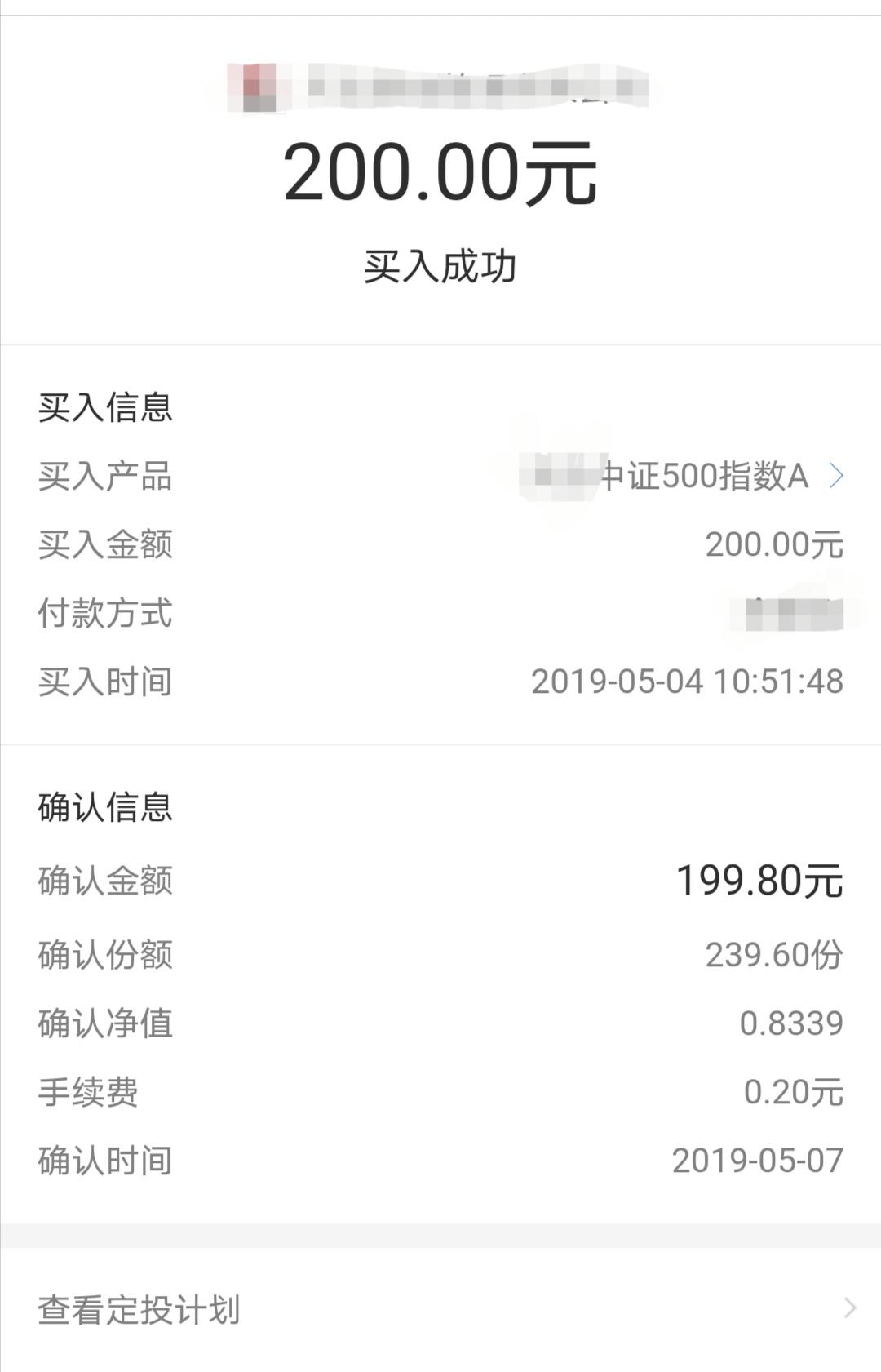This screenshot has width=881, height=1372.
Task: Select the 付款方式 payment row
Action: click(440, 615)
